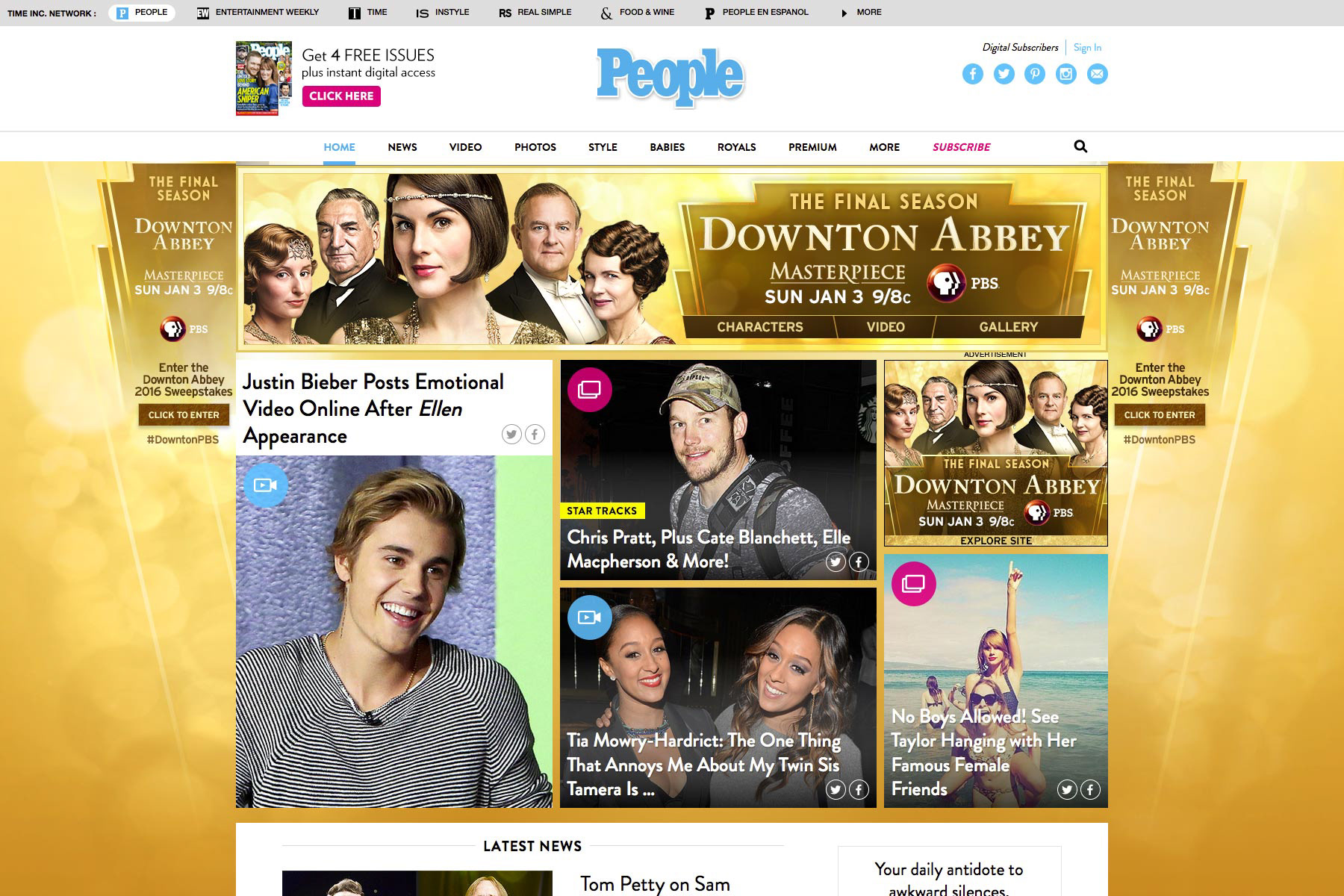Screen dimensions: 1344x896
Task: Open the Subscribe link in navigation
Action: [961, 147]
